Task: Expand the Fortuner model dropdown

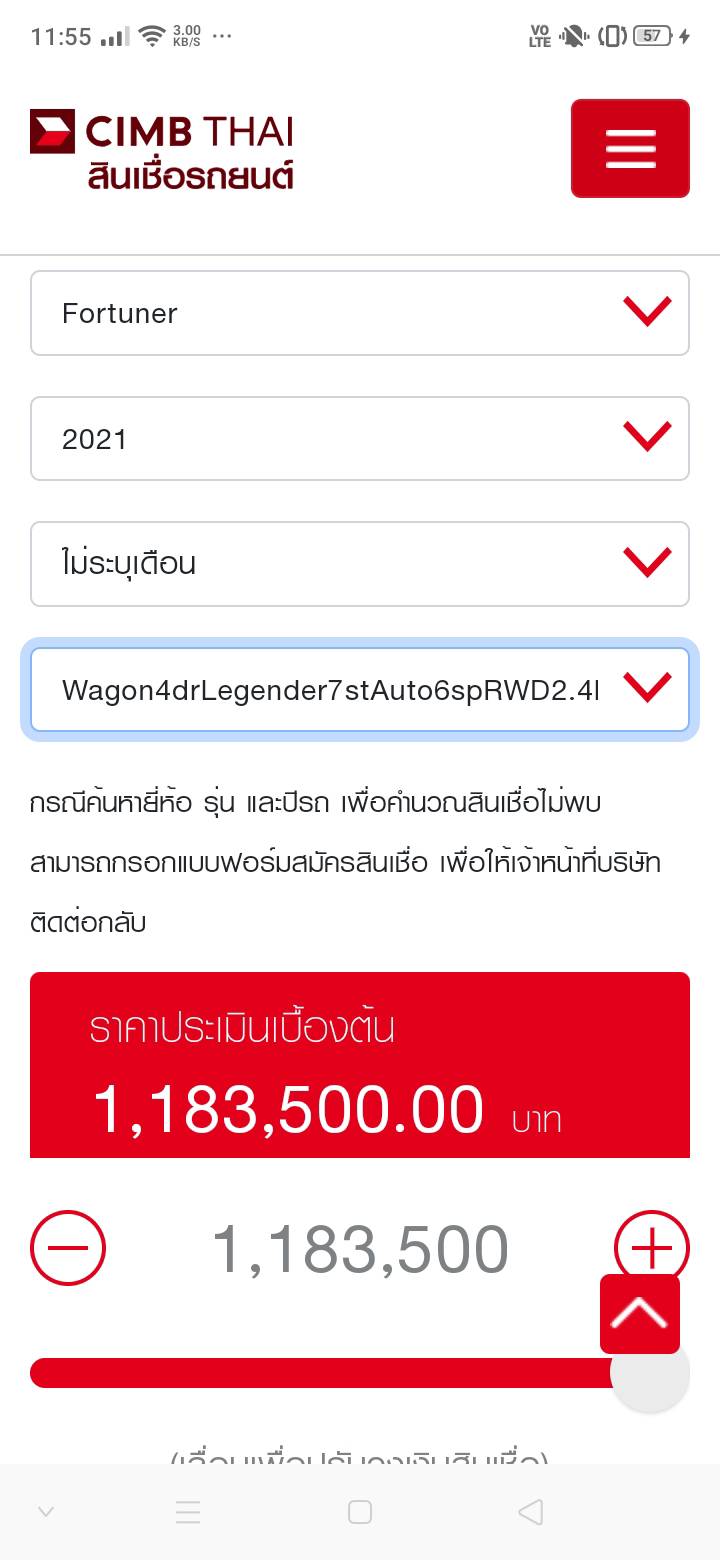Action: (360, 313)
